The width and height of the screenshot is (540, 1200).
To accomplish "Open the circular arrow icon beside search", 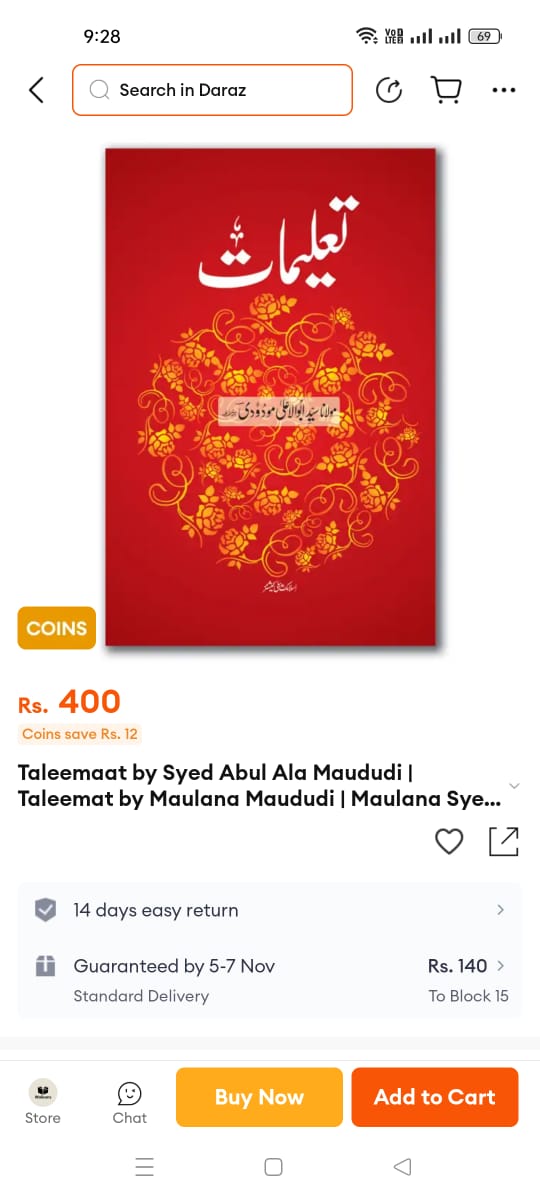I will tap(389, 90).
